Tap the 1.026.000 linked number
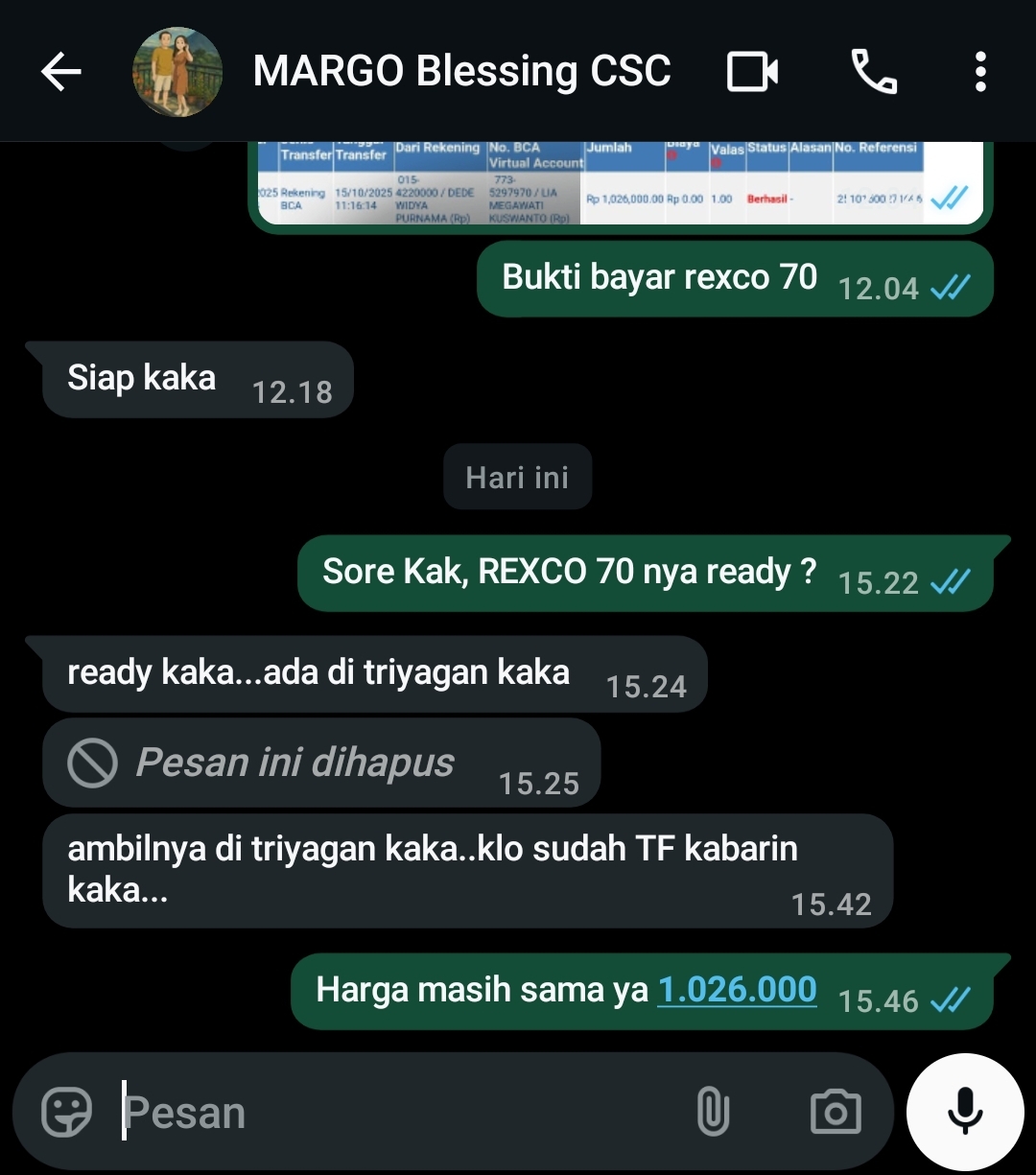The width and height of the screenshot is (1036, 1175). coord(737,990)
